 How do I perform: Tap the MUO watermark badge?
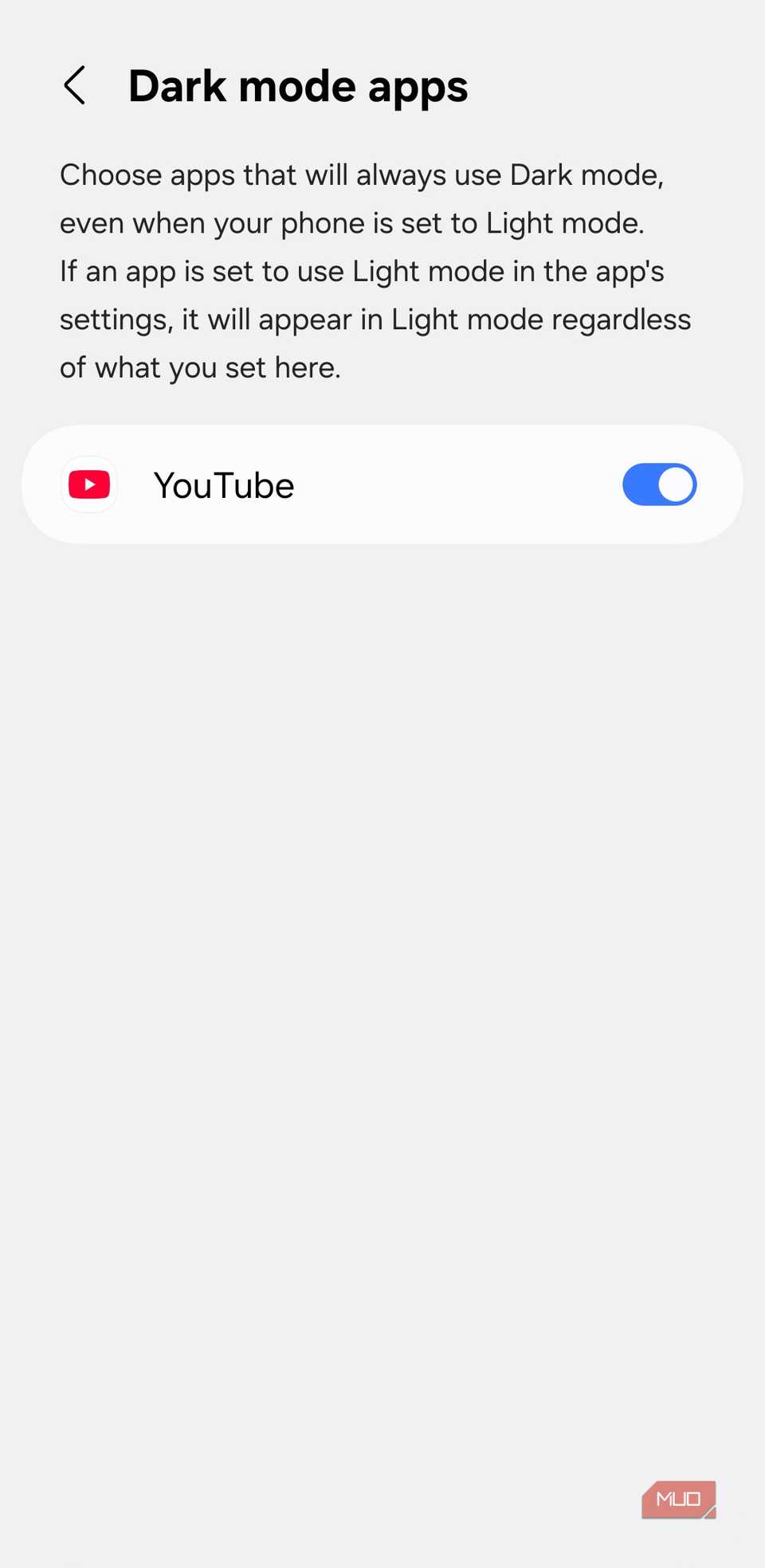[678, 1499]
